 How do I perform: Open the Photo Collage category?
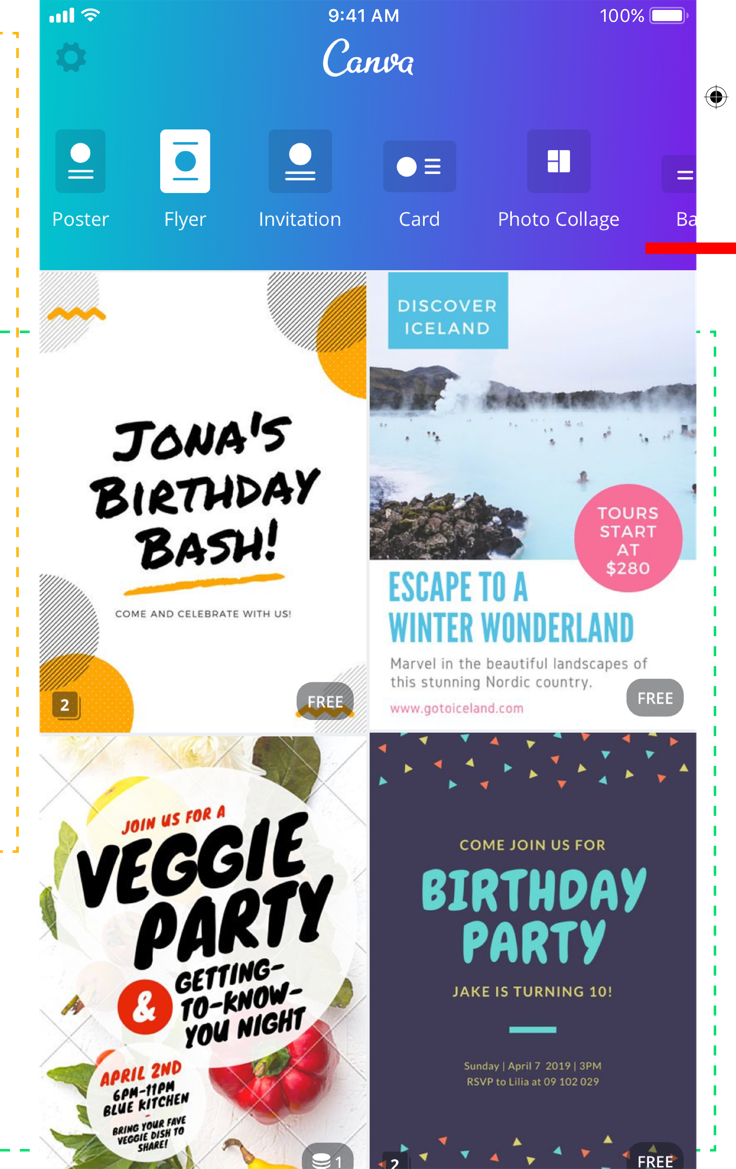(558, 180)
